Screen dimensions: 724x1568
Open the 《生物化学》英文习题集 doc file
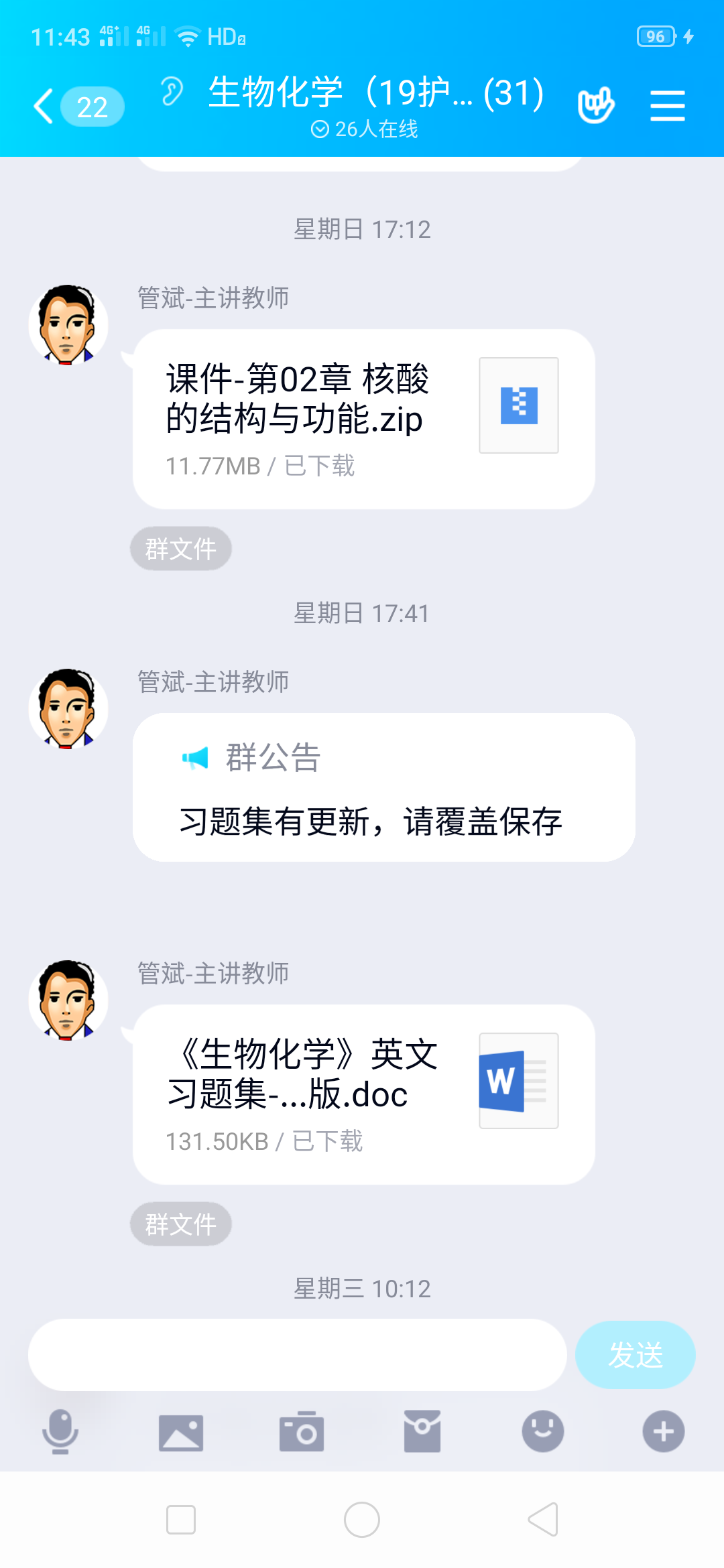pyautogui.click(x=363, y=1094)
